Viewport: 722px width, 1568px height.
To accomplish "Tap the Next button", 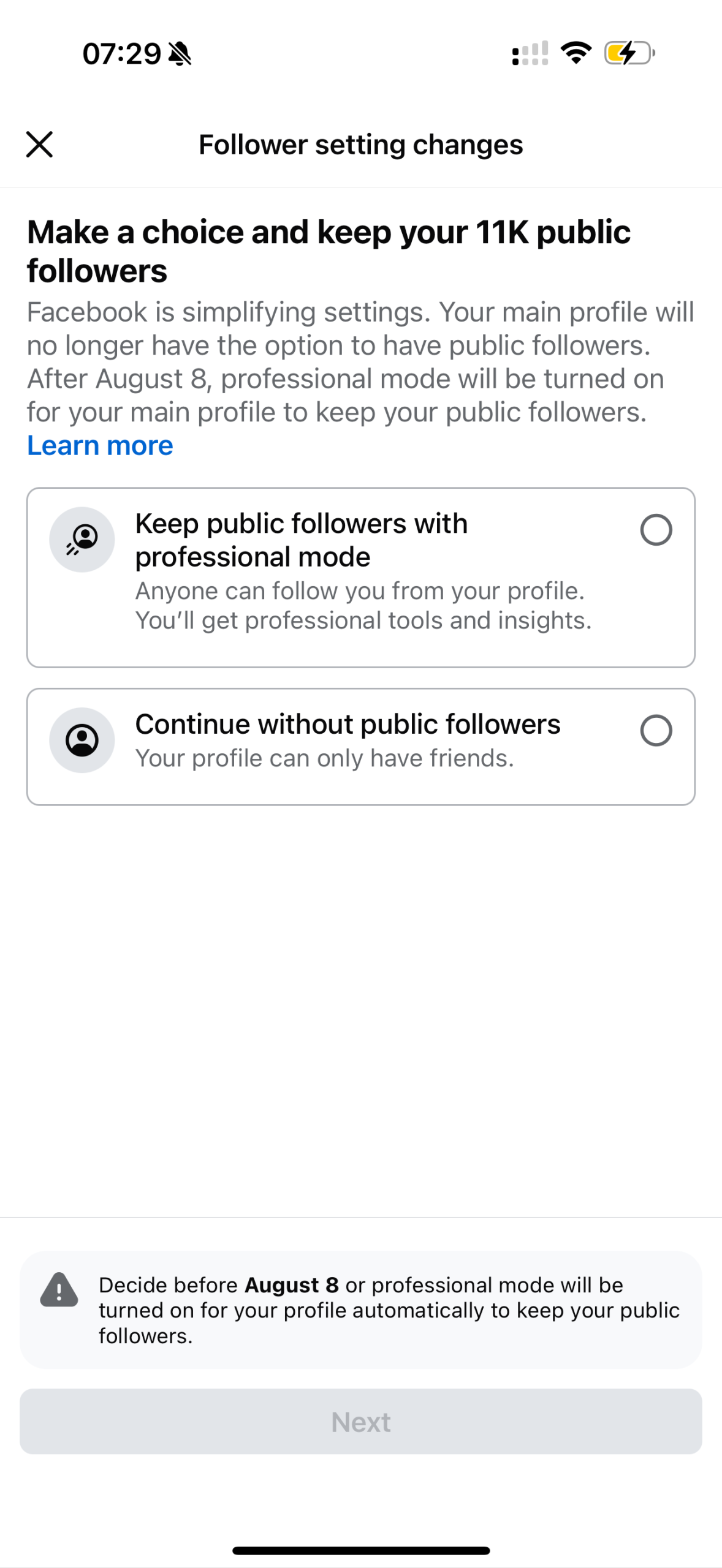I will pos(361,1422).
